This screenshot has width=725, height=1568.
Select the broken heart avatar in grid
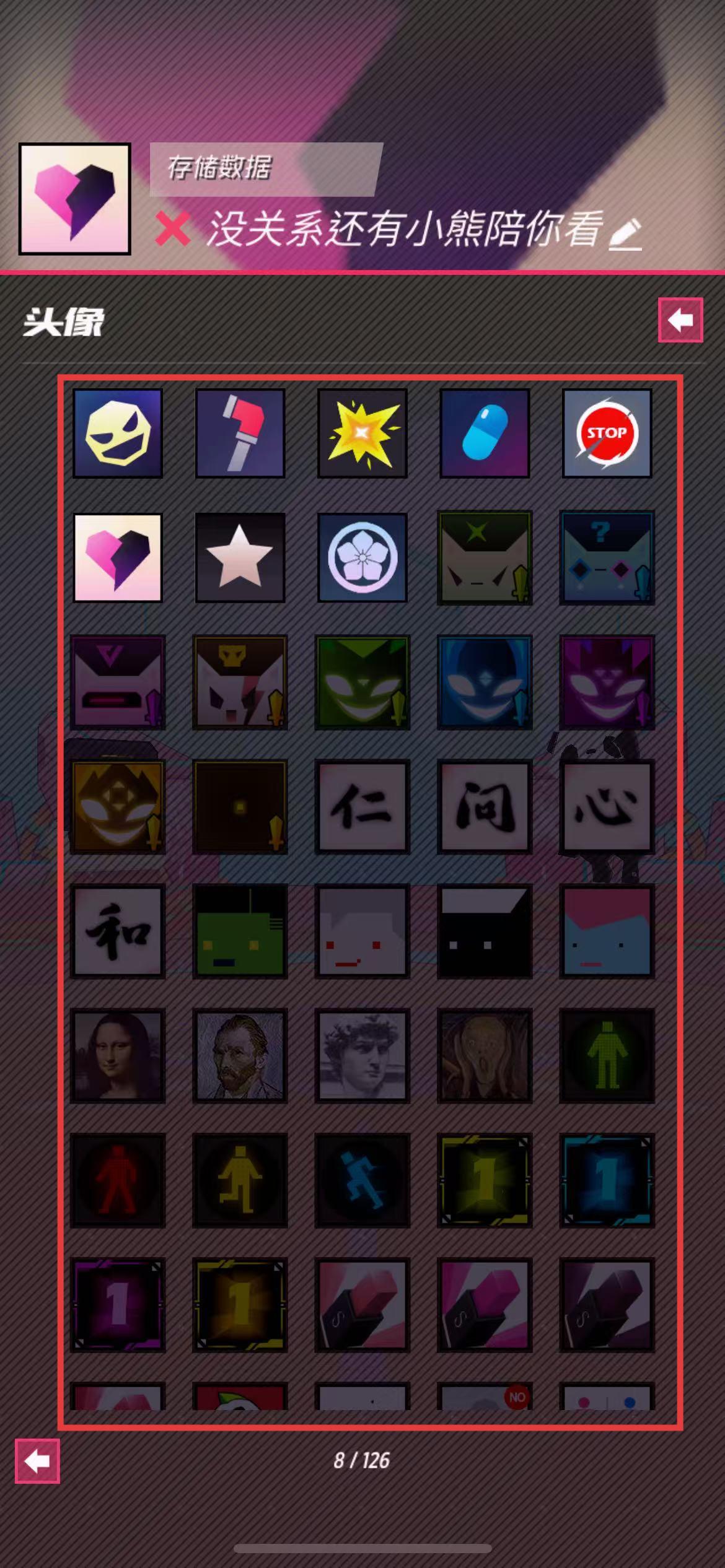[118, 557]
